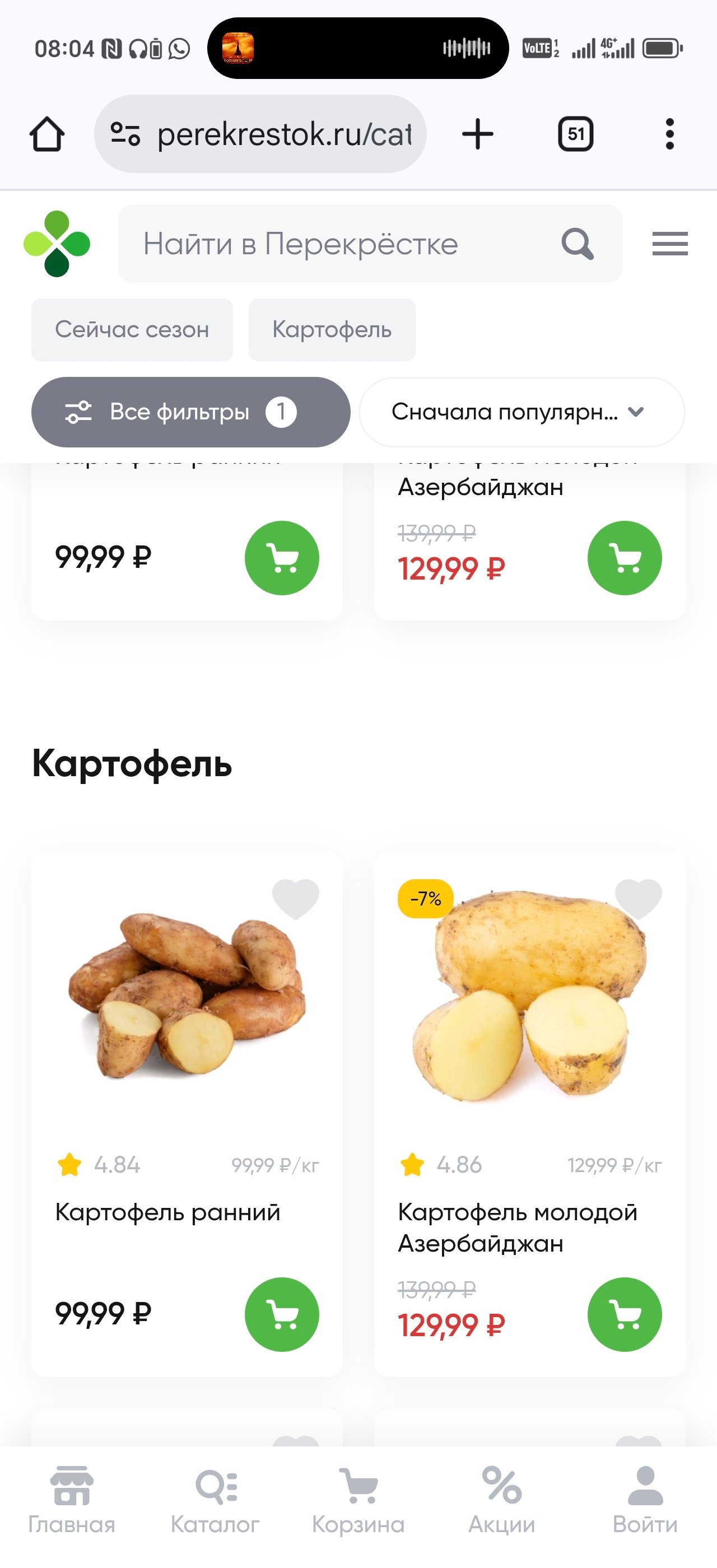Select the Картофель chip

tap(332, 329)
